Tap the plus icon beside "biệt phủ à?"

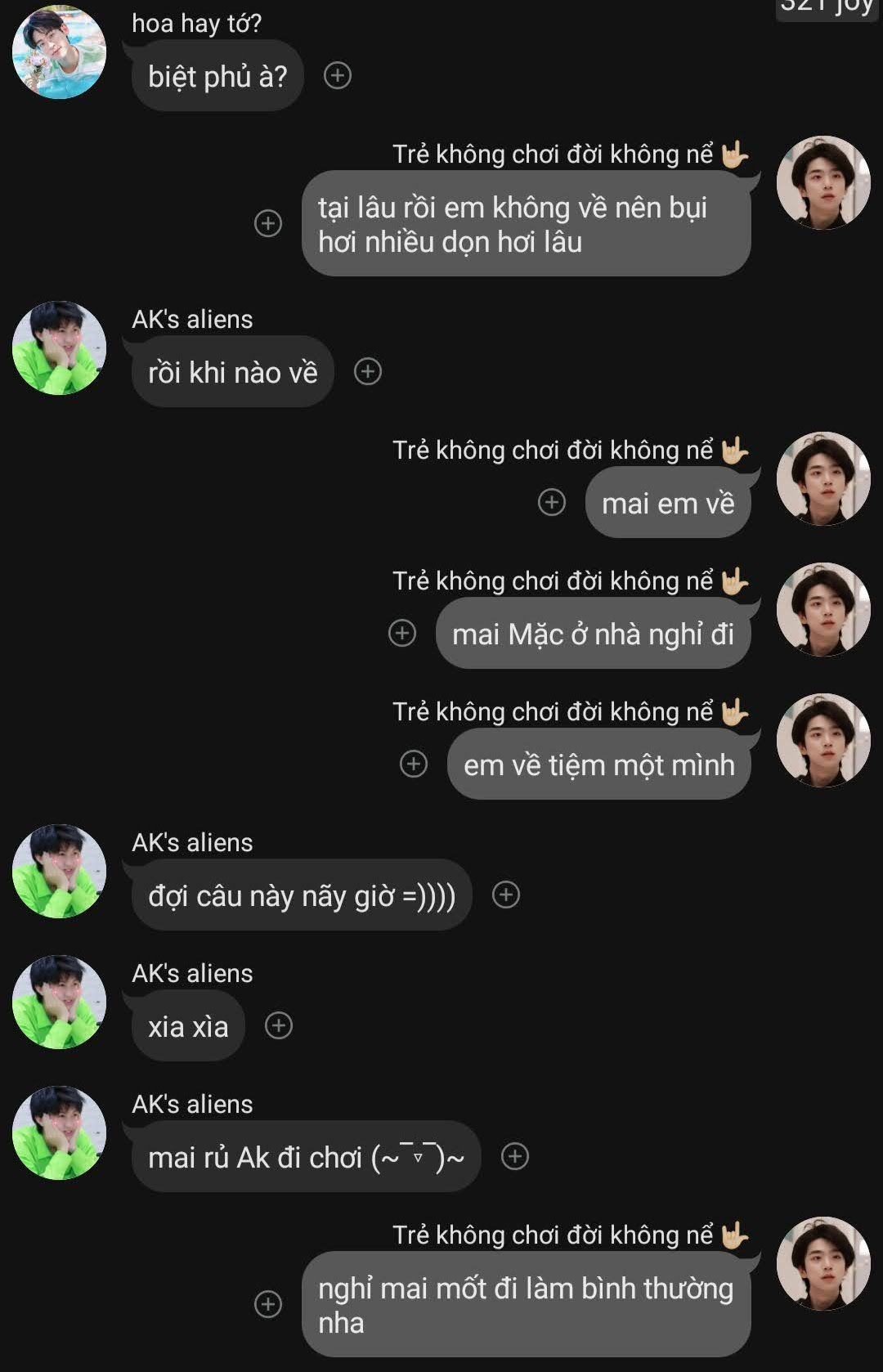338,76
